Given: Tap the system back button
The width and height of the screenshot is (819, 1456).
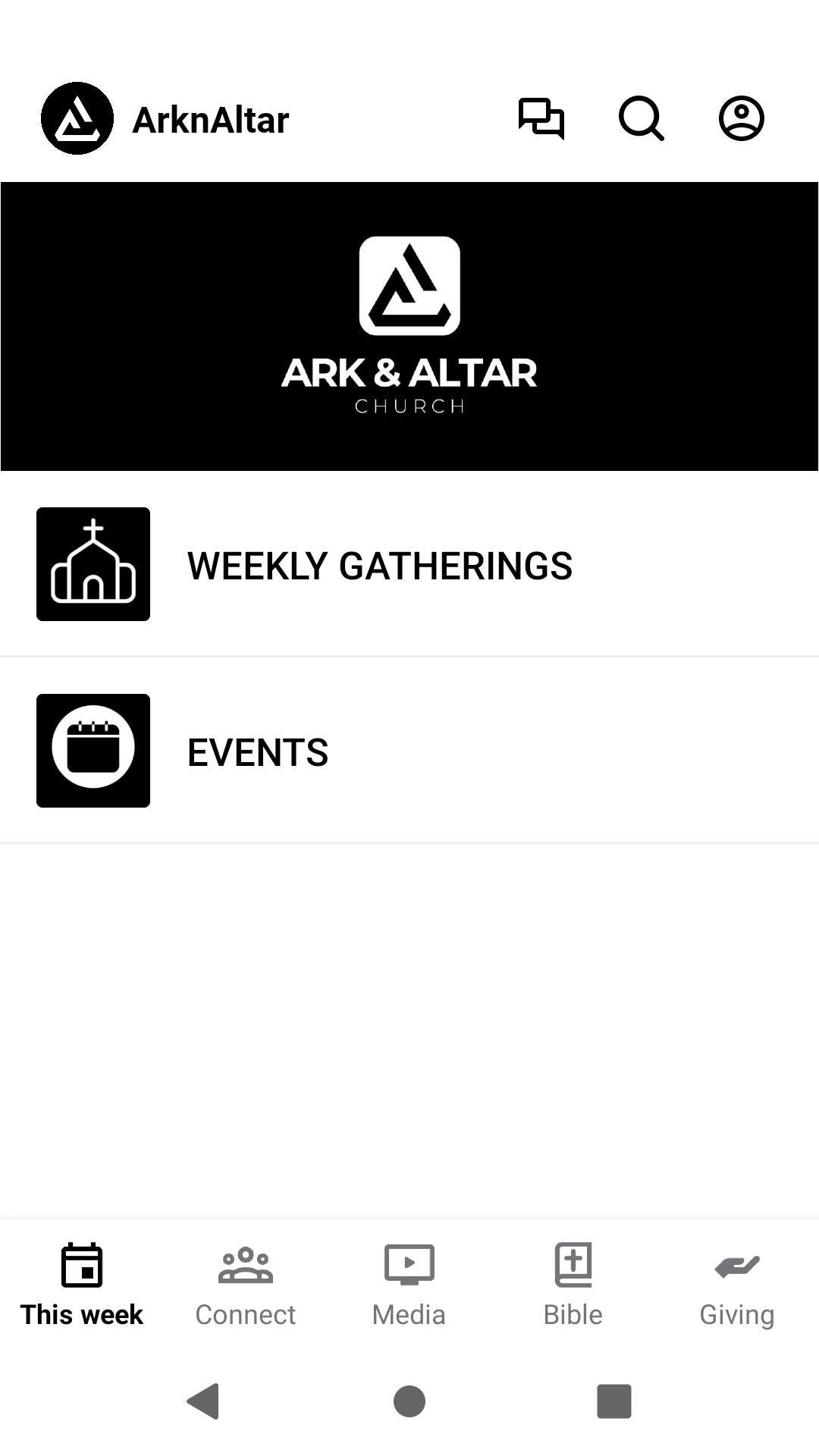Looking at the screenshot, I should (203, 1401).
